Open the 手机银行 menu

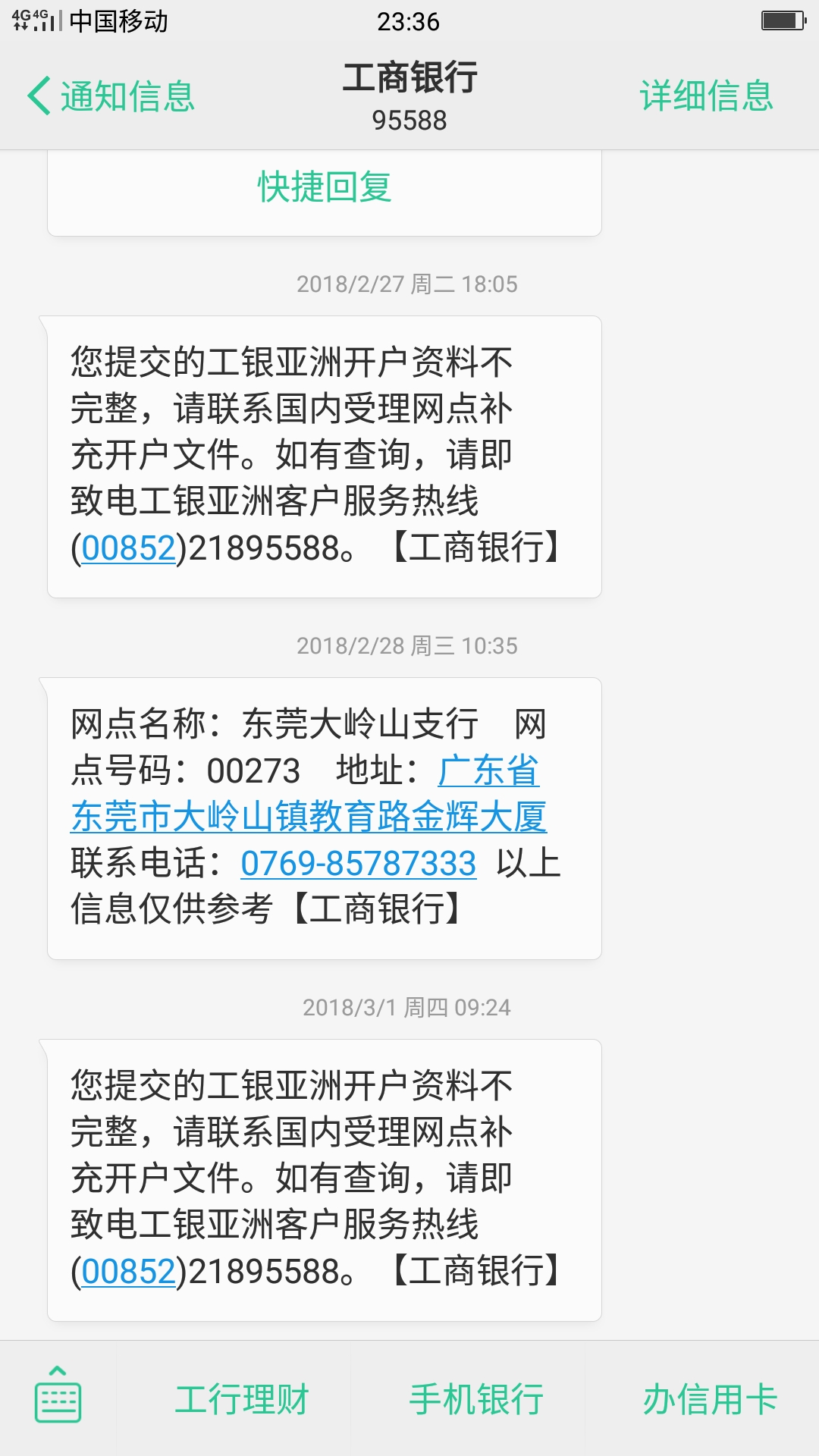coord(476,1399)
